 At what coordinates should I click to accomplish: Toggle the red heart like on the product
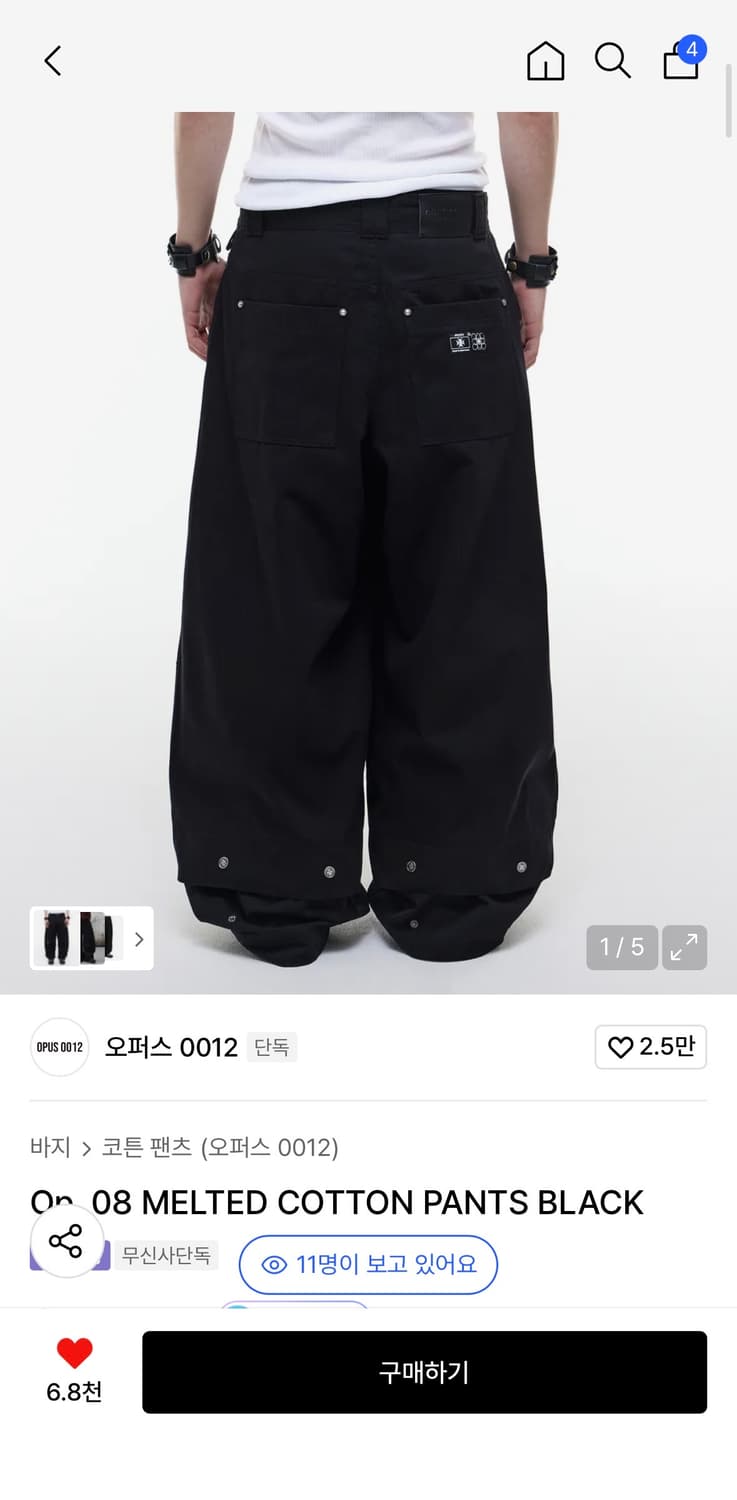pos(72,1353)
